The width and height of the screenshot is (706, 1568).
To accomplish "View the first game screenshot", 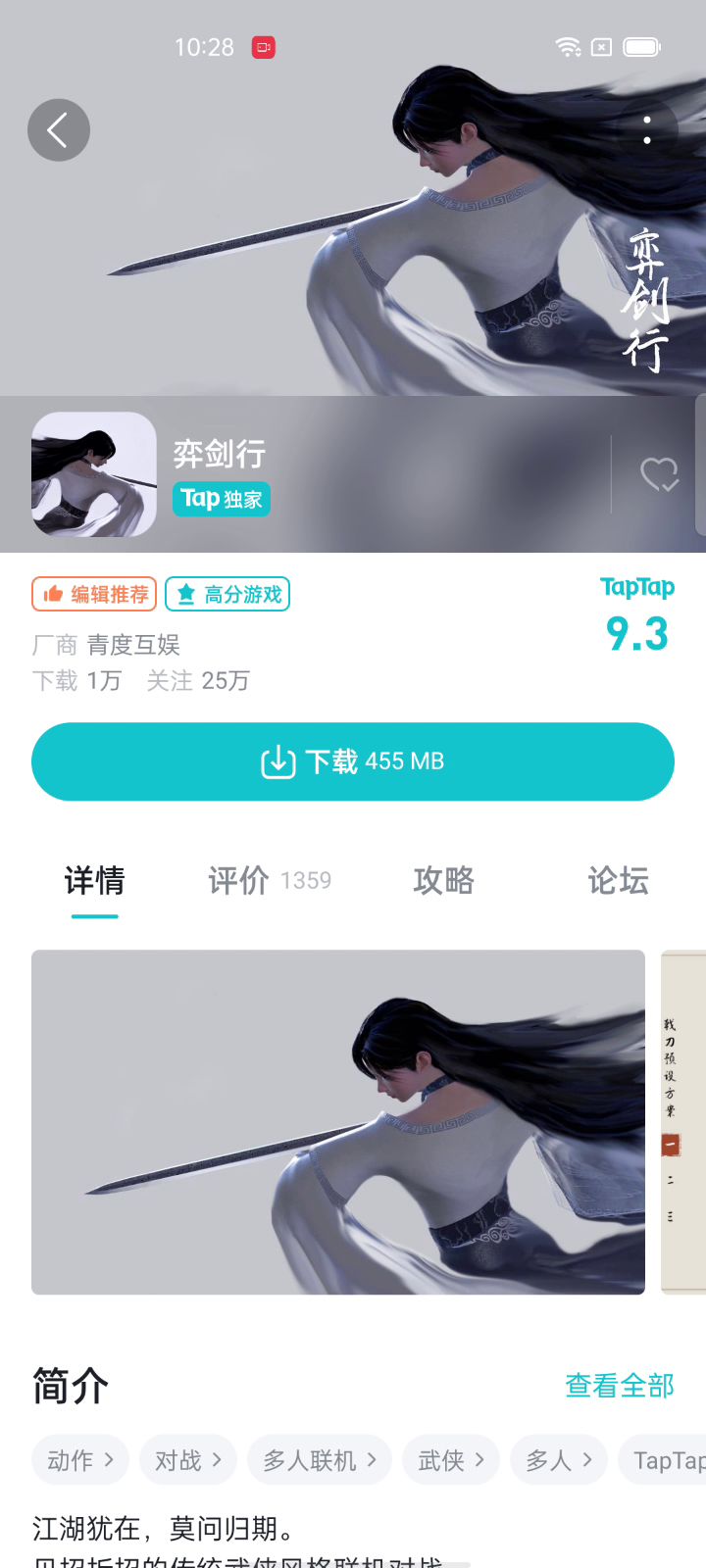I will pos(338,1122).
